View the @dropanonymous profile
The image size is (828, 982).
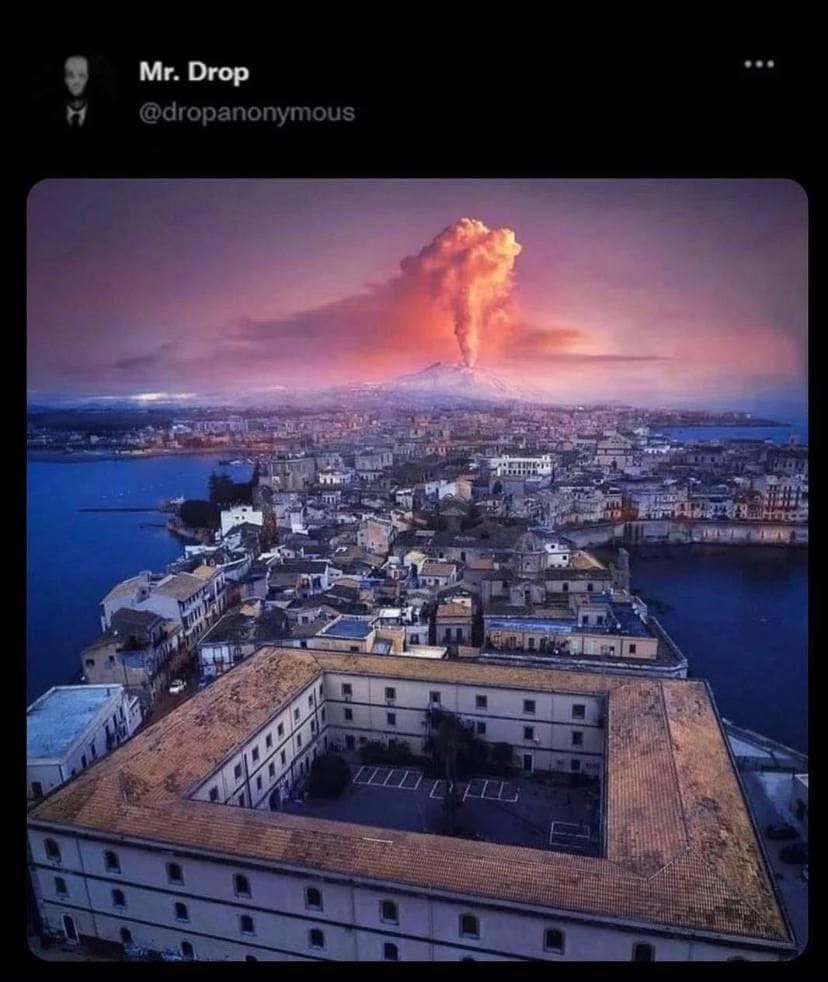[246, 112]
